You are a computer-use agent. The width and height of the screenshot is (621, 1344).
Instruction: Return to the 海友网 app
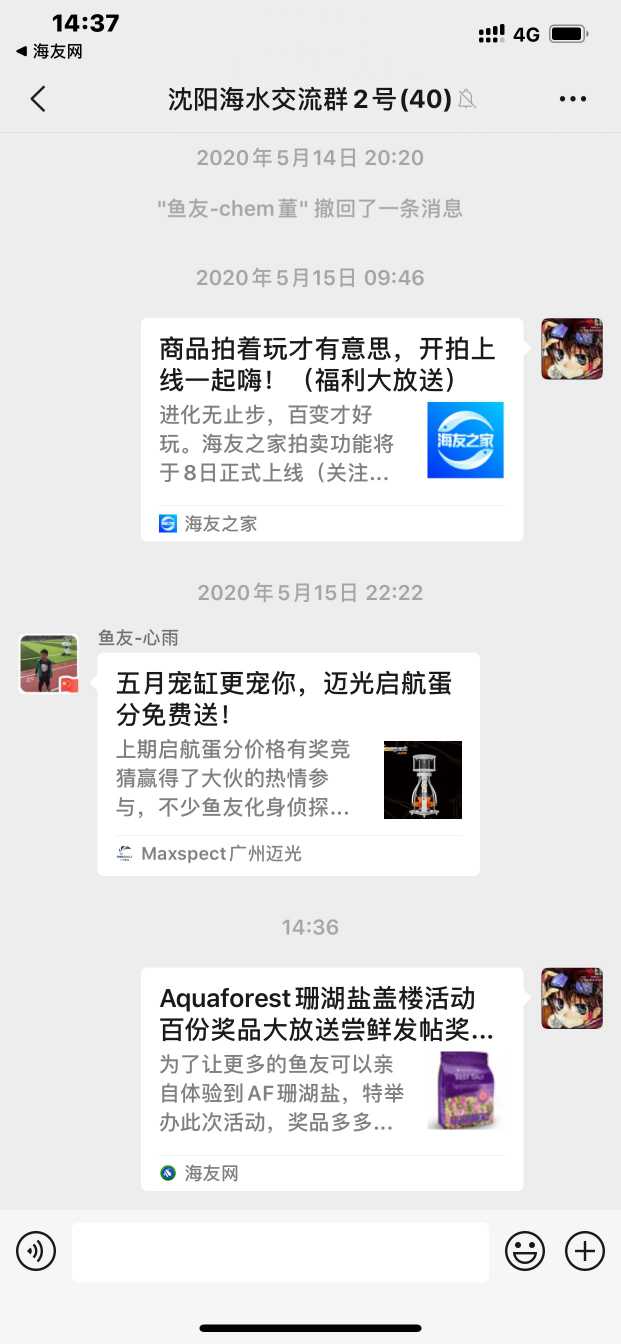(x=50, y=52)
